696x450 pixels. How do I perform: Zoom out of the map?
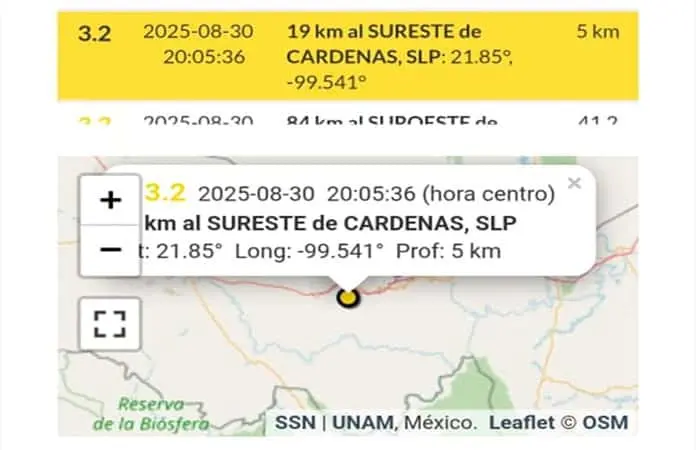[x=110, y=248]
